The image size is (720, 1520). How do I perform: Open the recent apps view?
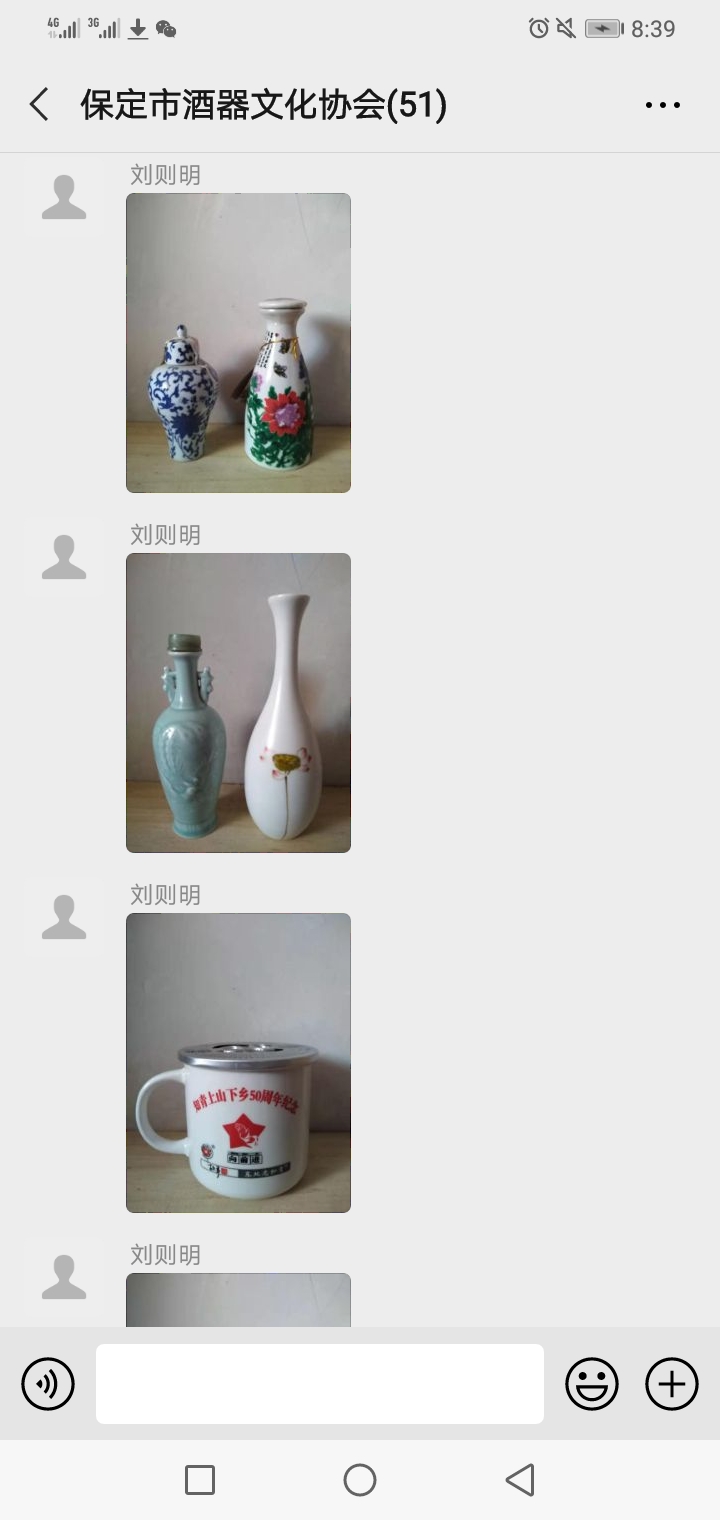(200, 1480)
